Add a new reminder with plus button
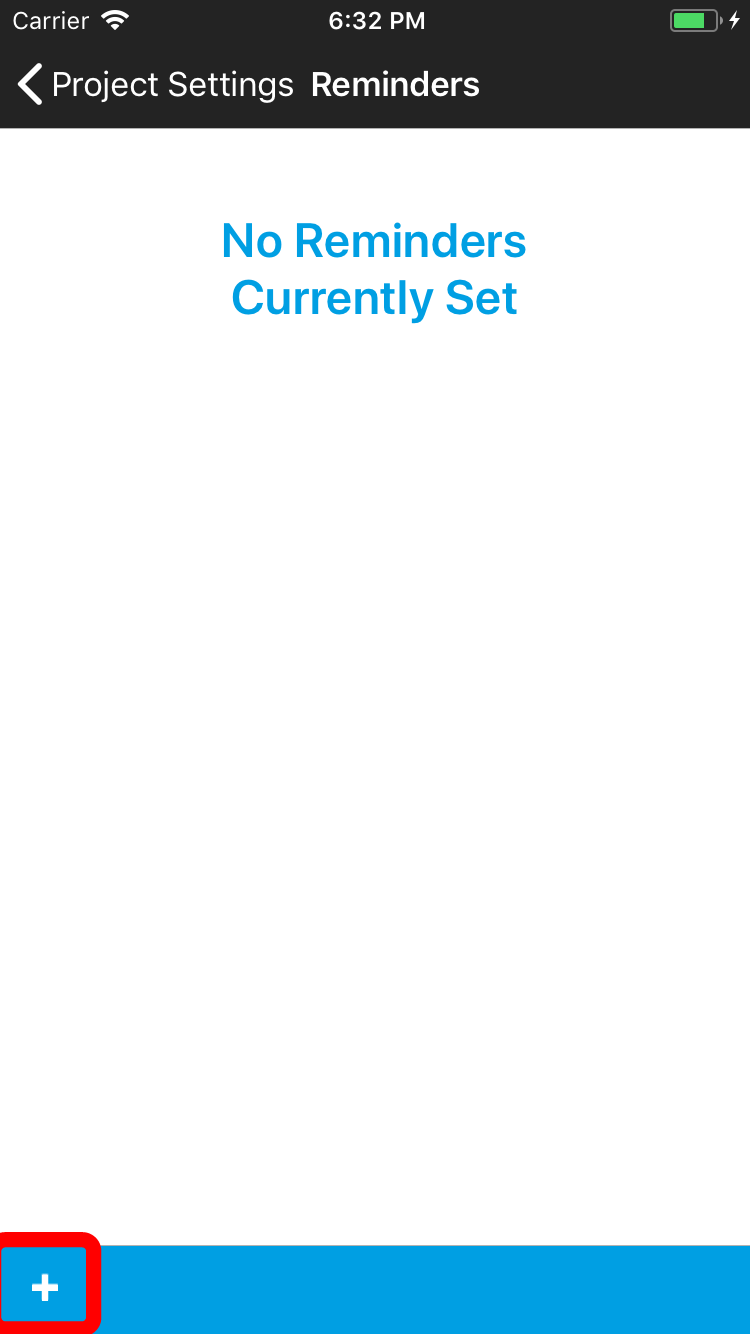 pyautogui.click(x=45, y=1288)
